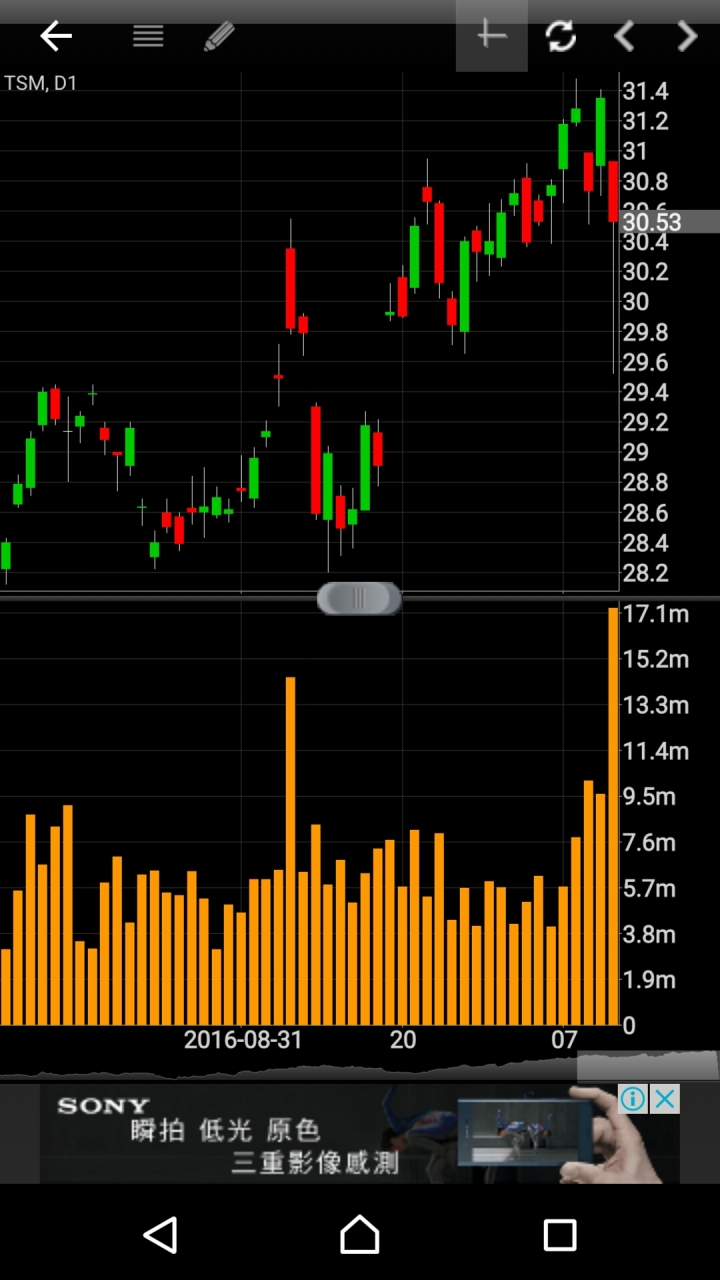Go back using the top-left arrow
This screenshot has width=720, height=1280.
tap(56, 36)
